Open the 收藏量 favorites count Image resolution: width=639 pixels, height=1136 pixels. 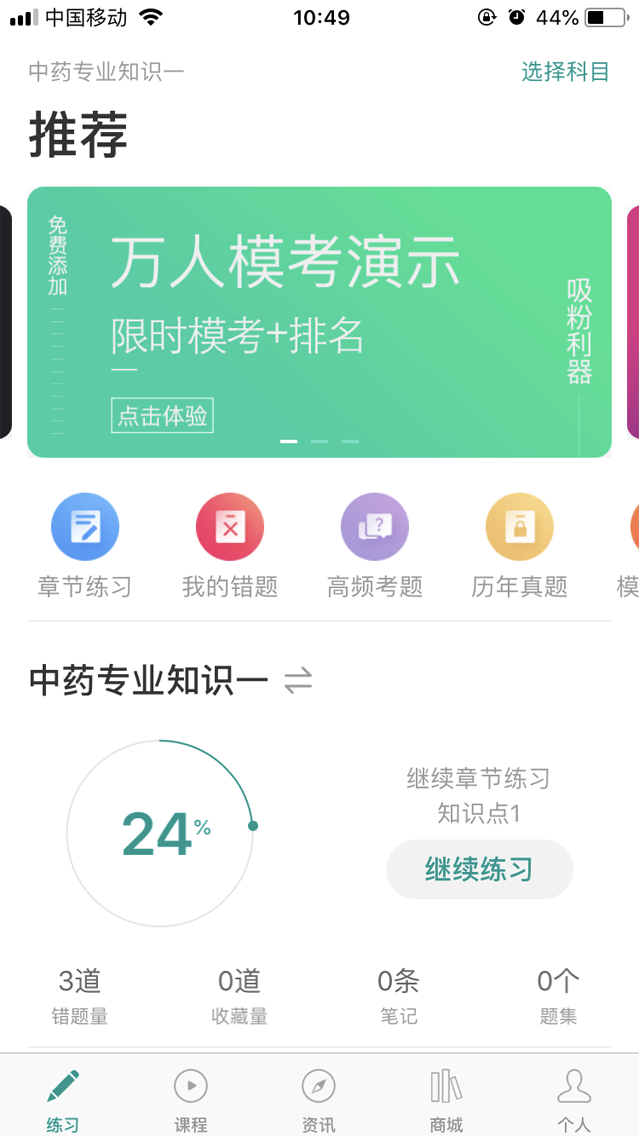point(239,996)
